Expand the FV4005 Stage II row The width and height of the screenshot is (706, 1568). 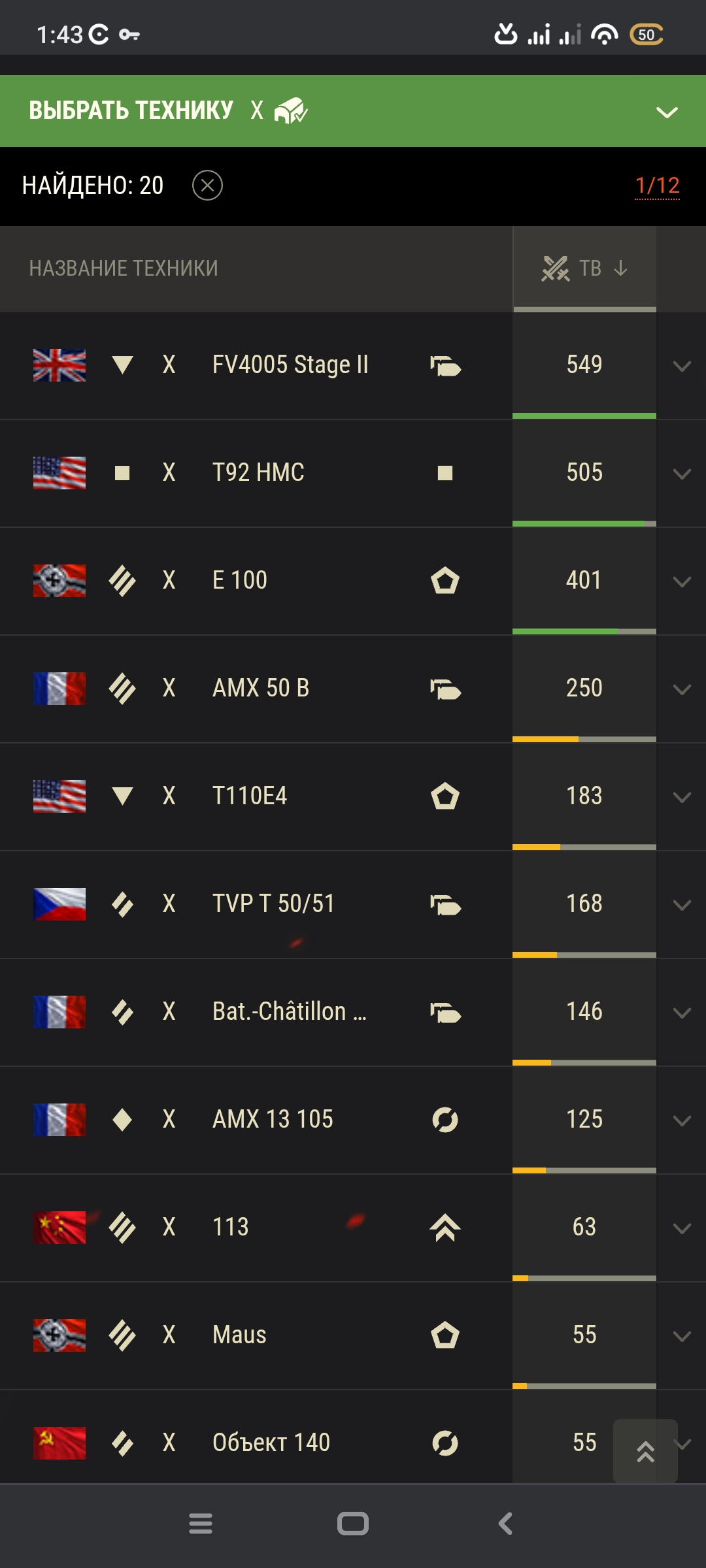tap(682, 366)
